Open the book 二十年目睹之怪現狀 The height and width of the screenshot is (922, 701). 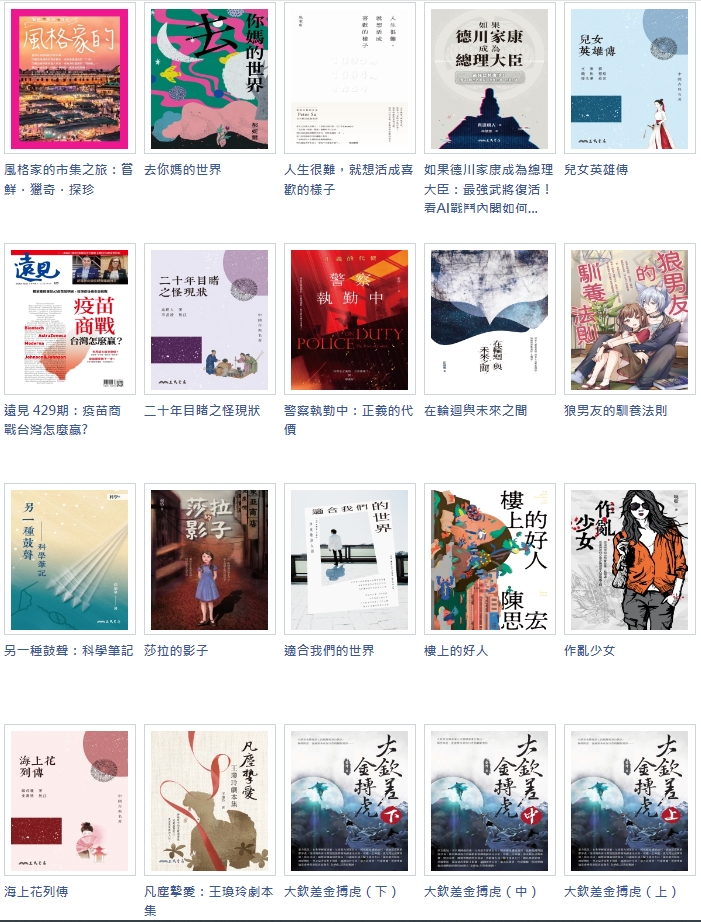pyautogui.click(x=210, y=319)
